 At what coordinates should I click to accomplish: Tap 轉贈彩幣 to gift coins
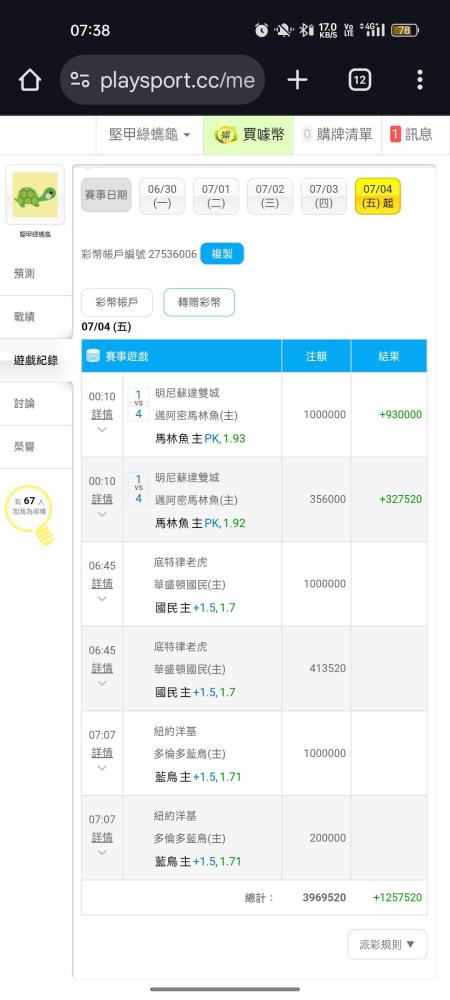pyautogui.click(x=199, y=302)
